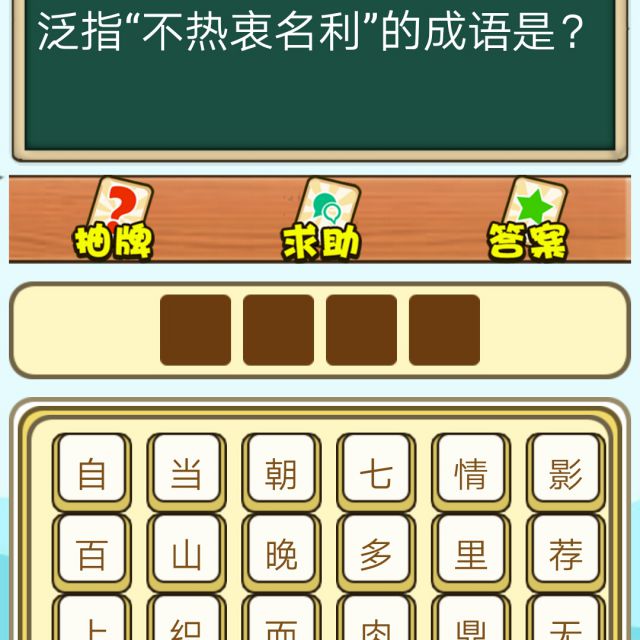The width and height of the screenshot is (640, 640).
Task: Reveal the solution with 答案
Action: [528, 220]
